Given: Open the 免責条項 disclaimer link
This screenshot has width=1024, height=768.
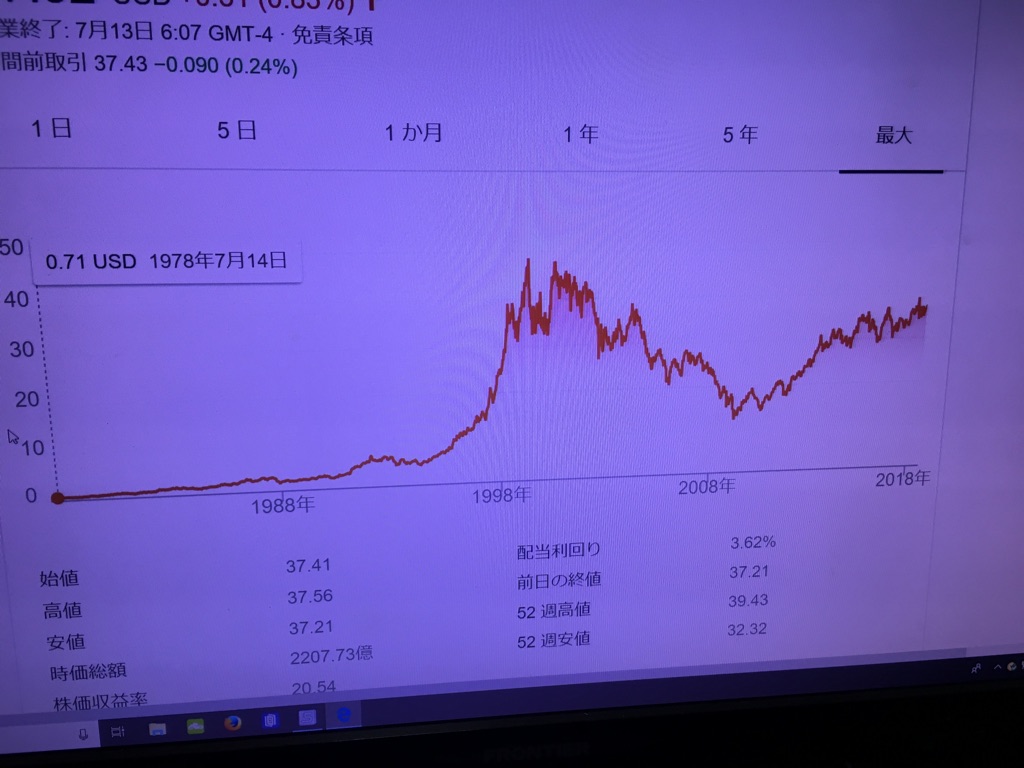Looking at the screenshot, I should pyautogui.click(x=333, y=38).
